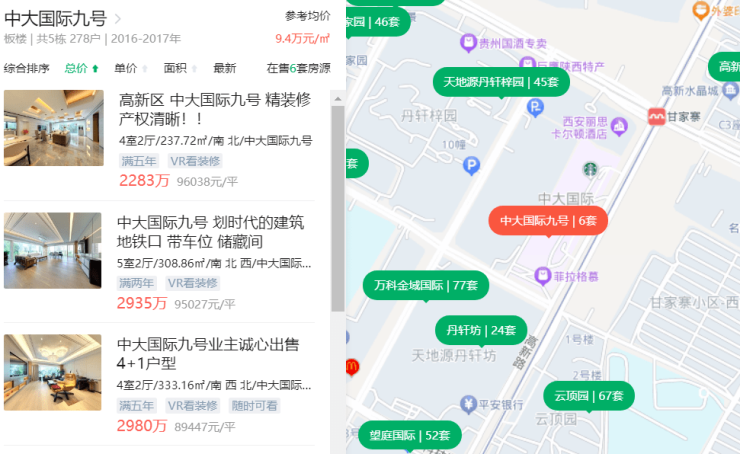Open 中大国际九号 community details chevron
Screen dimensions: 740x454
tap(118, 19)
